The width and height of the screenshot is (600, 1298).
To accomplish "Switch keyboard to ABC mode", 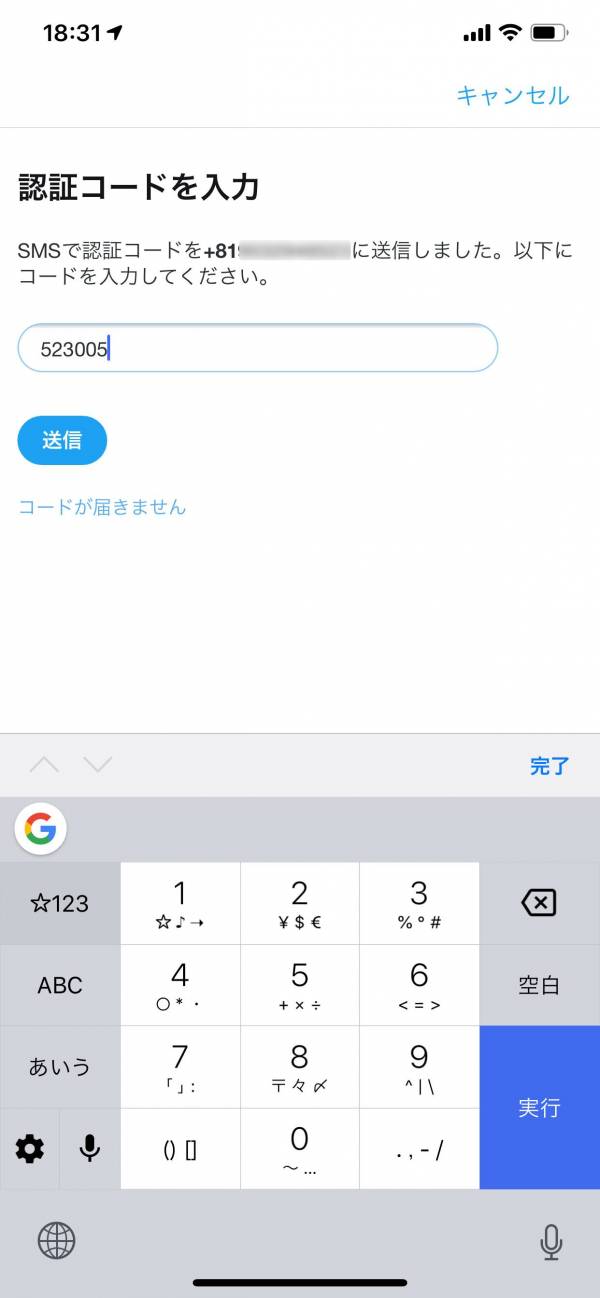I will pos(60,985).
